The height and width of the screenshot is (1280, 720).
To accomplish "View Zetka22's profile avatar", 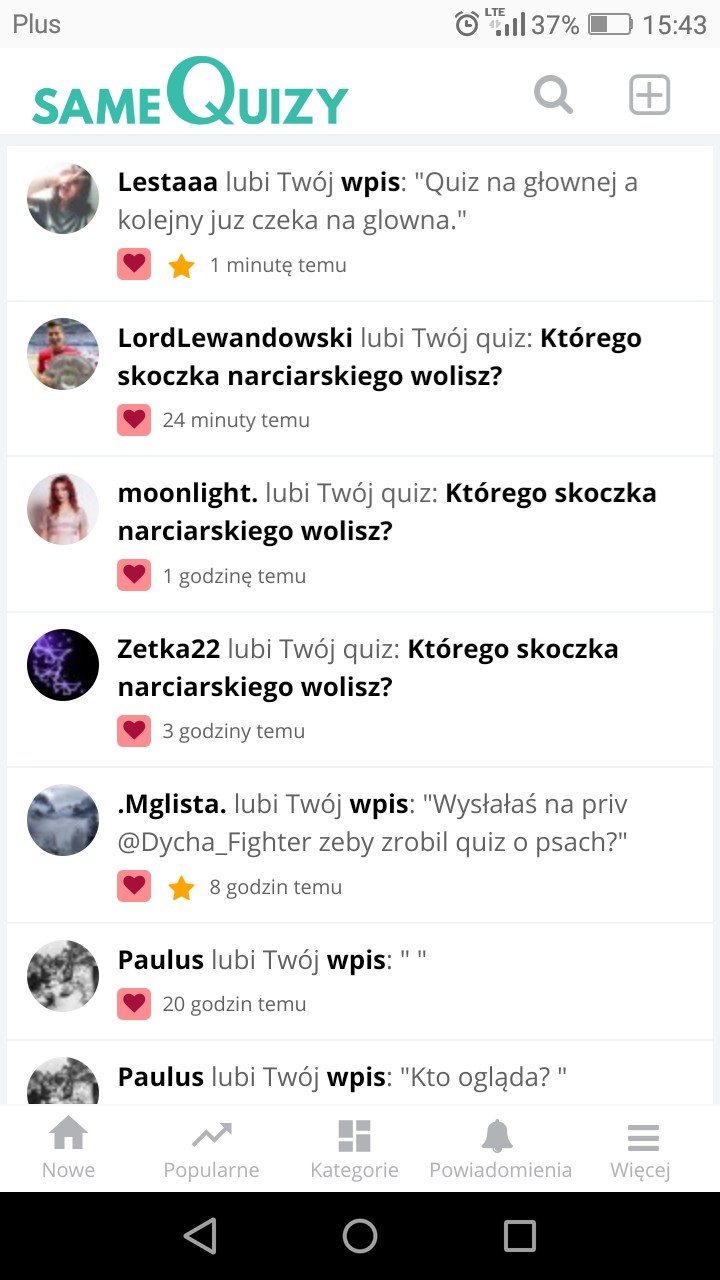I will [x=63, y=665].
